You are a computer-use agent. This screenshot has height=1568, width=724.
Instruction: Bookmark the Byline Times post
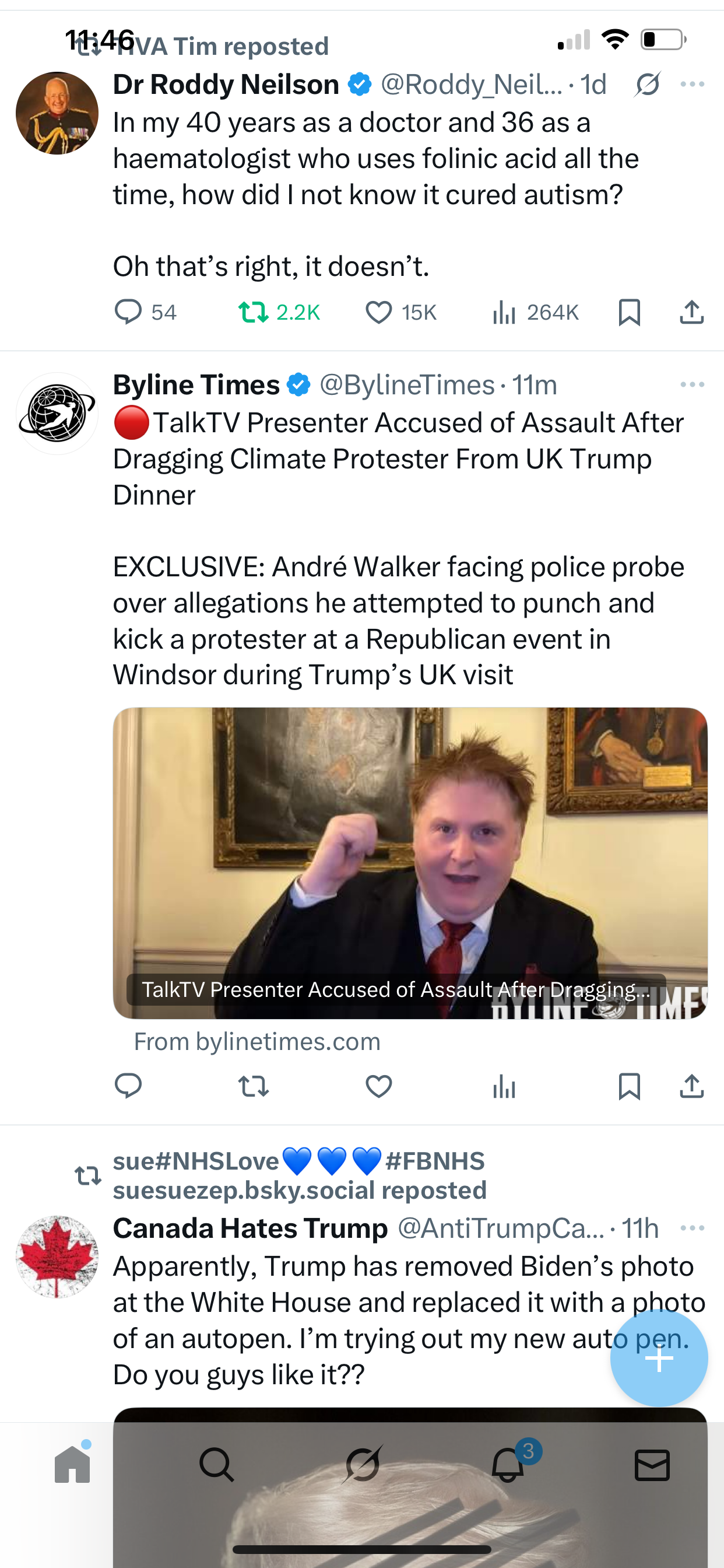(x=628, y=1086)
